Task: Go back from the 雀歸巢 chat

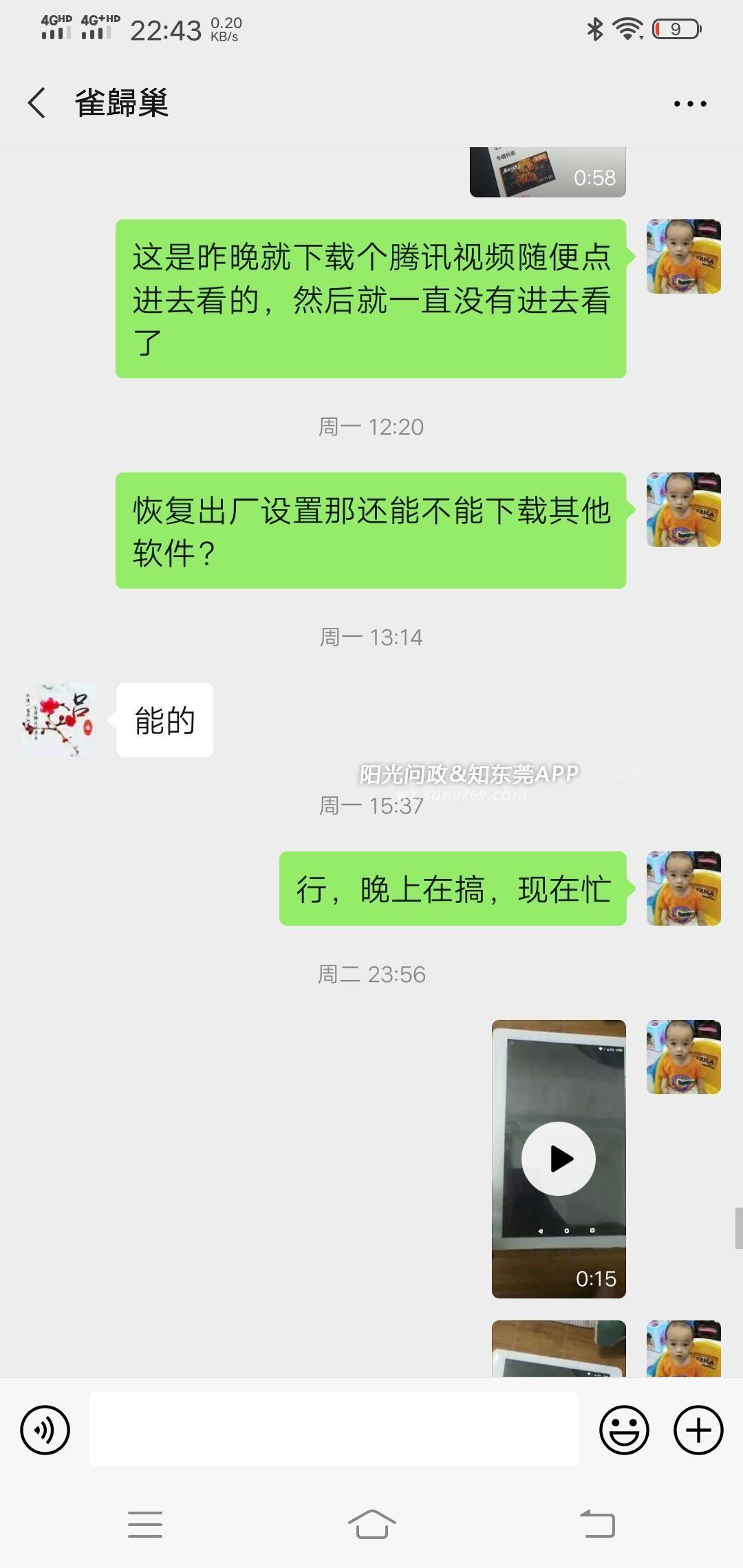Action: 37,103
